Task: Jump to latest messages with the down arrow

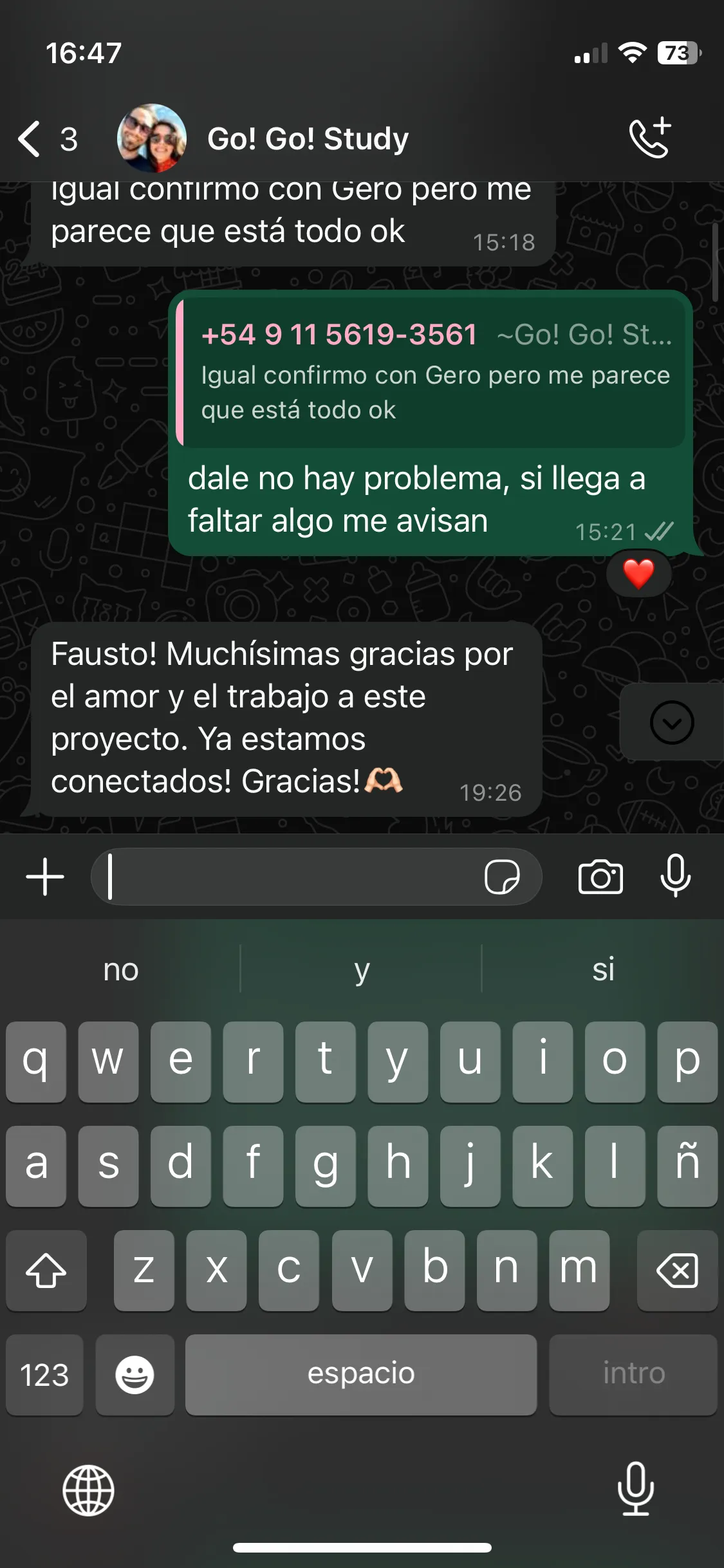Action: coord(672,722)
